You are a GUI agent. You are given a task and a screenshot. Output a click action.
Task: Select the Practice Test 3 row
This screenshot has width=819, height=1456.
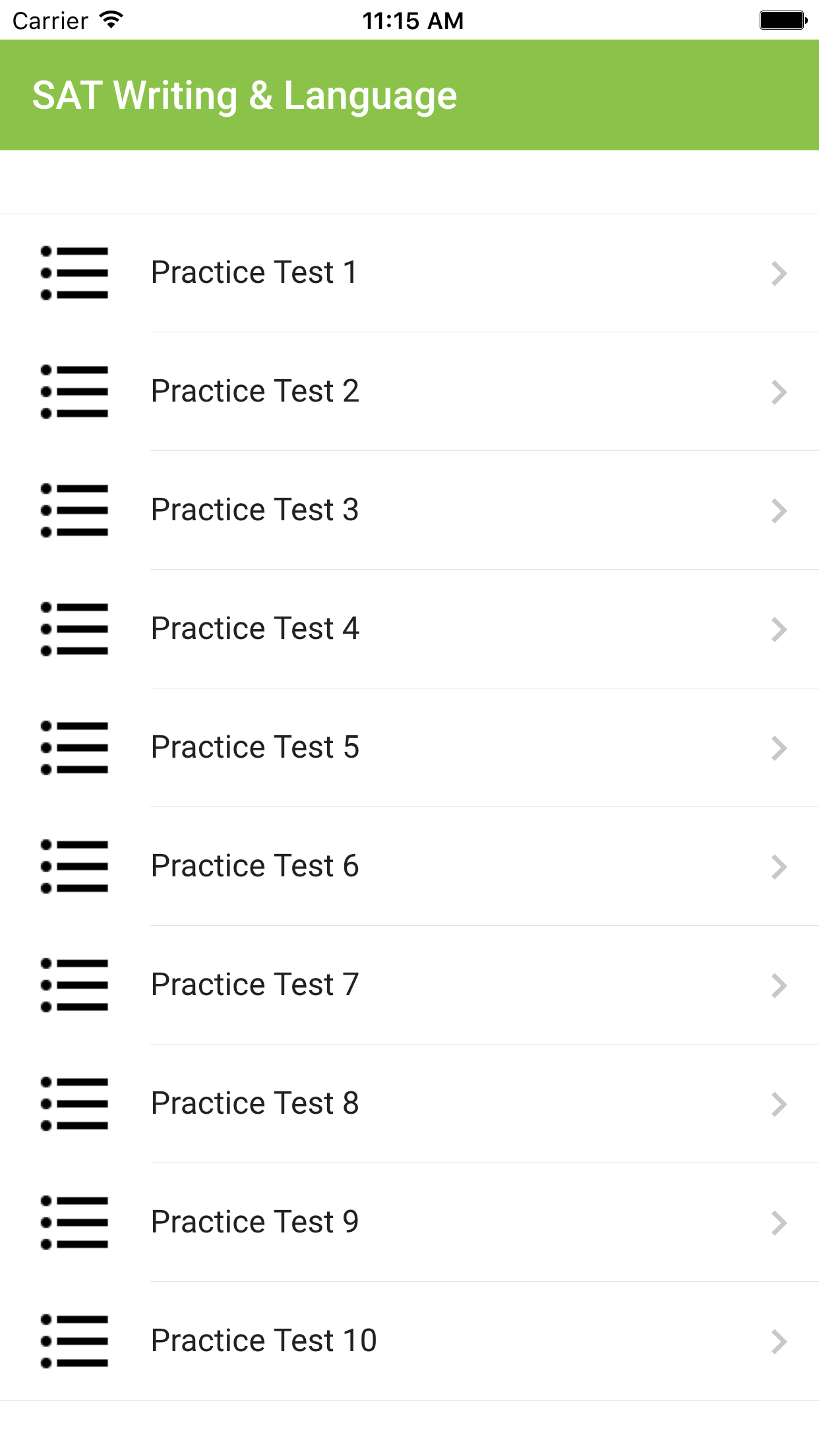point(409,510)
